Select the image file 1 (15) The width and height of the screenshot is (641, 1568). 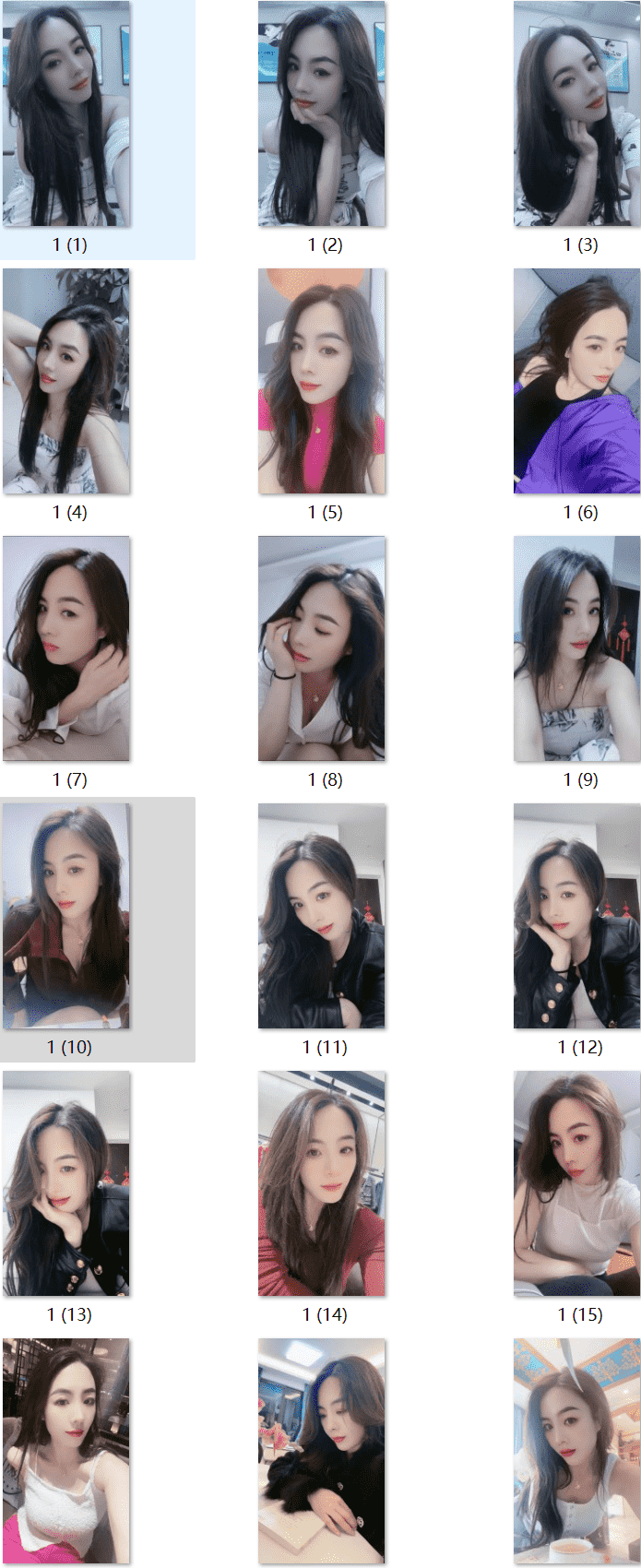coord(577,1183)
